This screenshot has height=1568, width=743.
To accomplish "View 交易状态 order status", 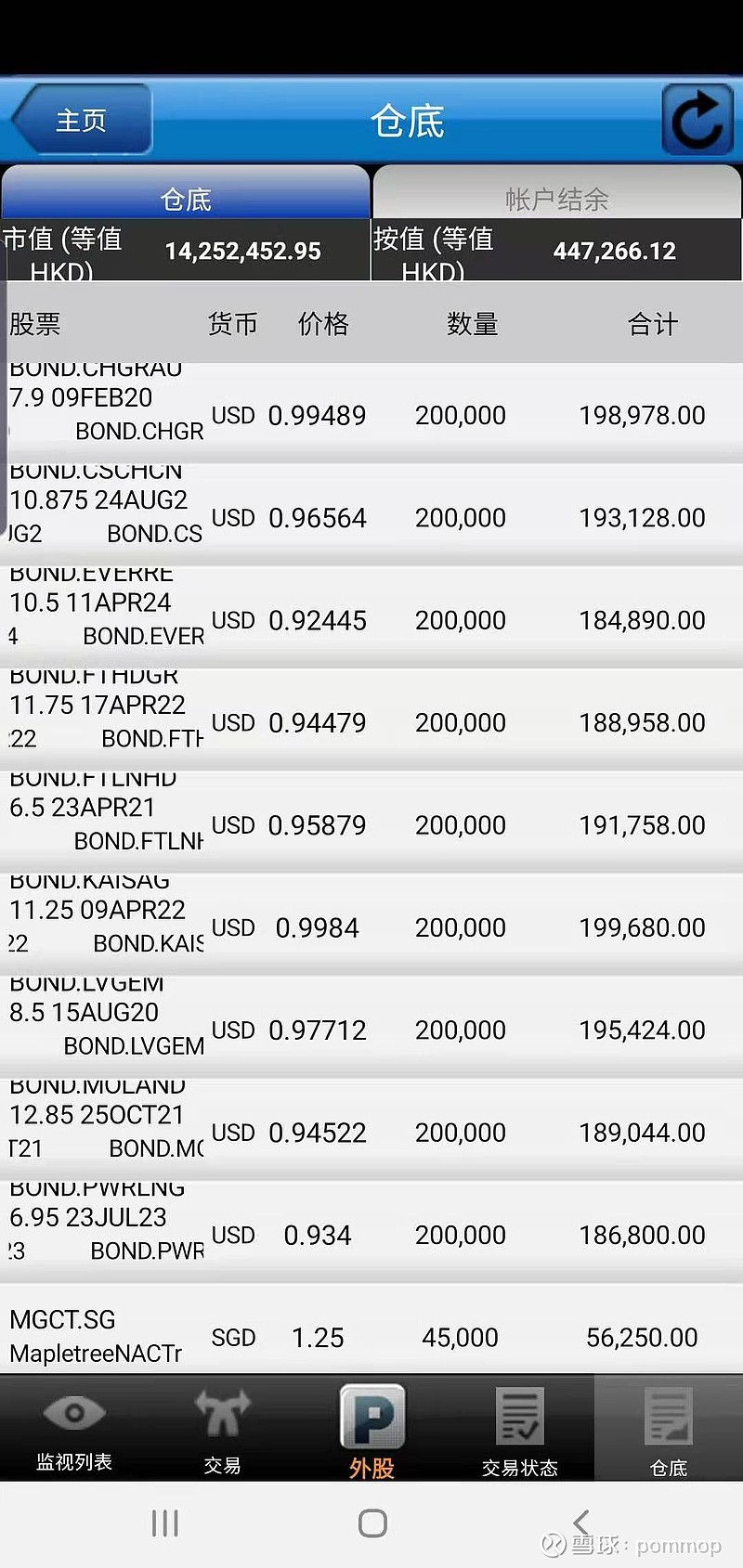I will (x=520, y=1430).
